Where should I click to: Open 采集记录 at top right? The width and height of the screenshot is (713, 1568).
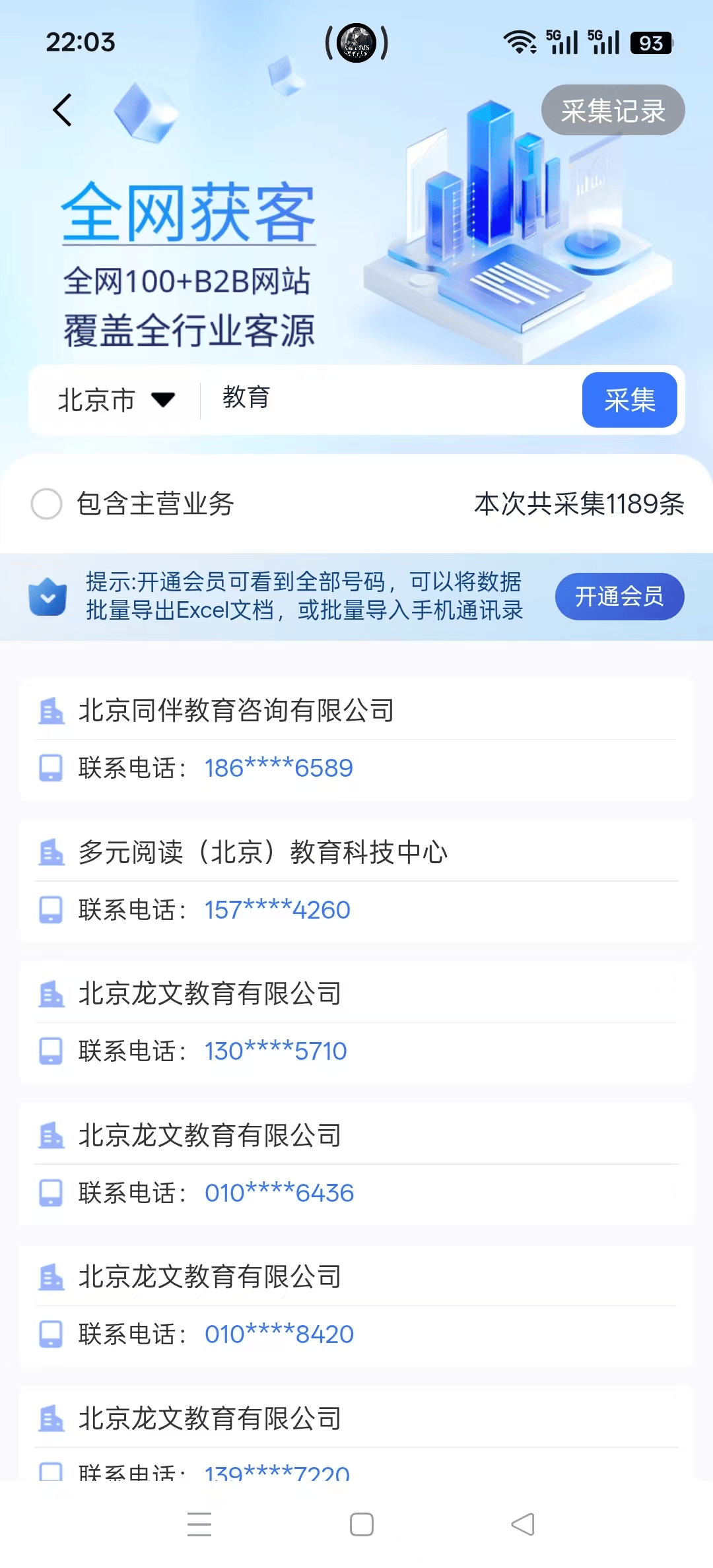click(612, 110)
